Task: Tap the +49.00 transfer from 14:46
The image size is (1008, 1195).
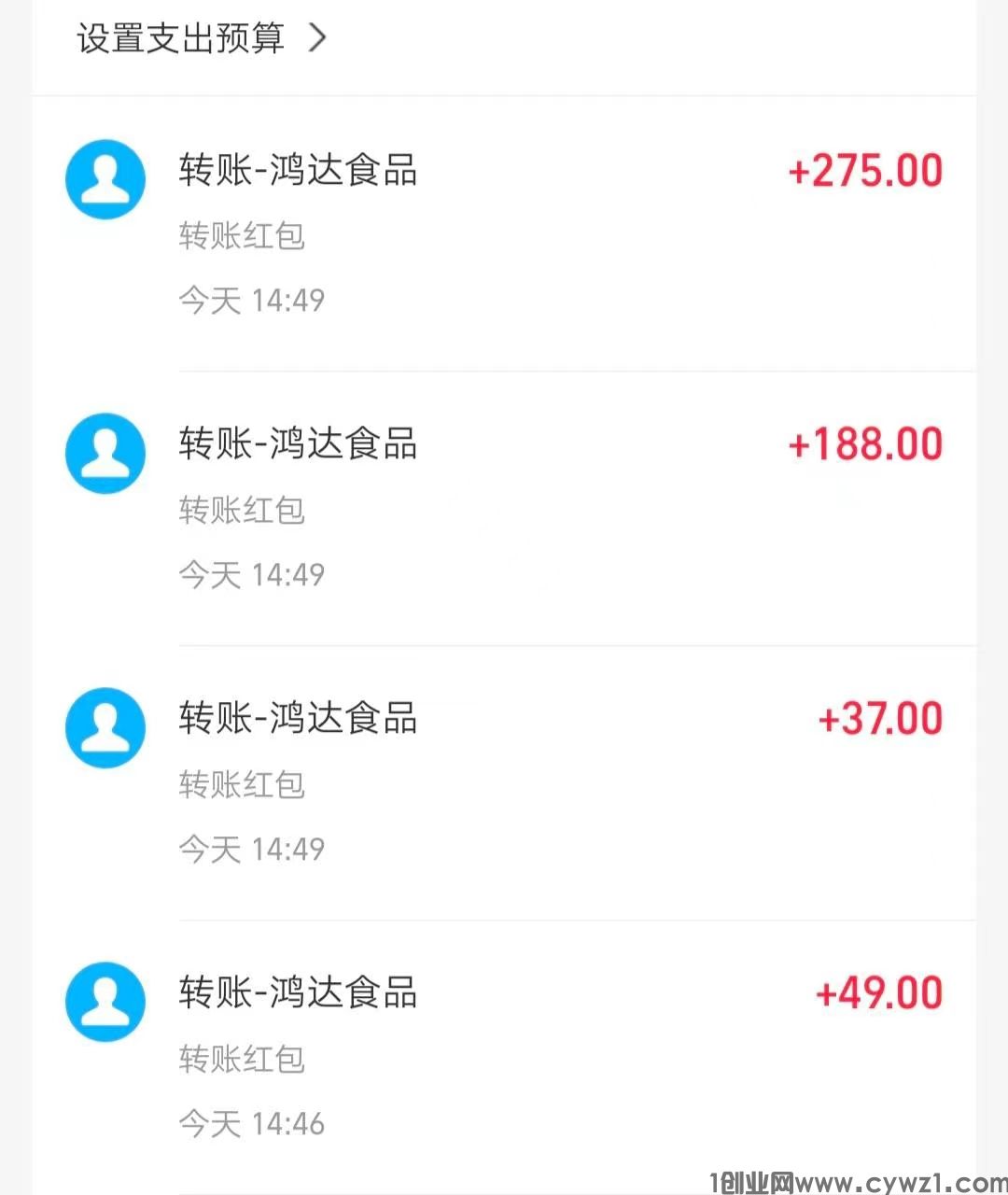Action: (x=504, y=1057)
